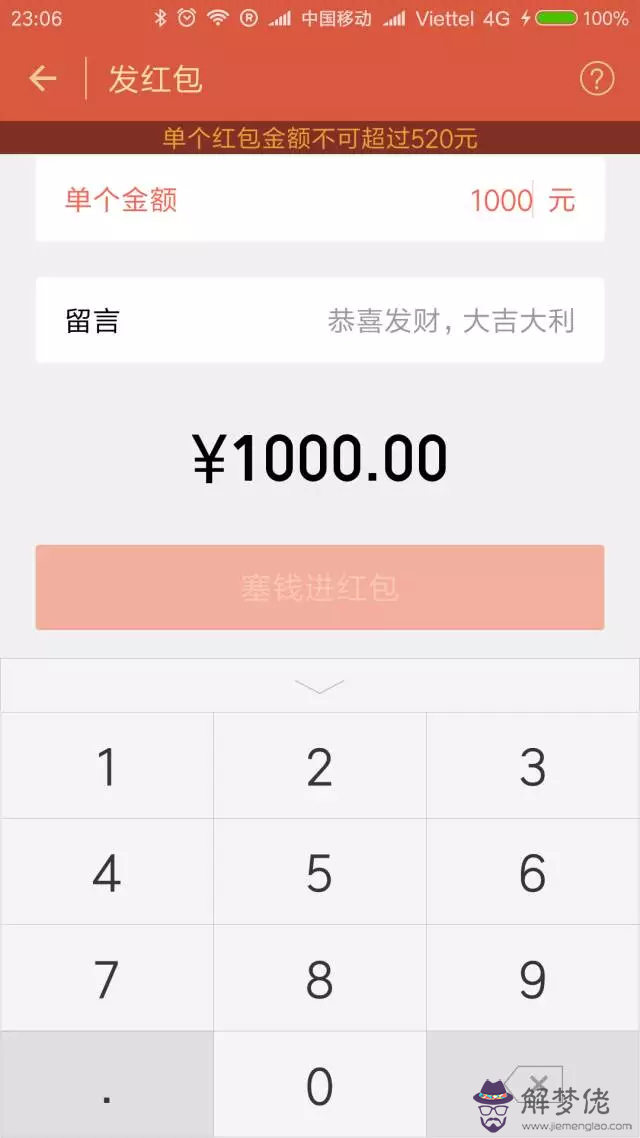Type digit 6 on the keypad
The height and width of the screenshot is (1138, 640).
point(533,873)
